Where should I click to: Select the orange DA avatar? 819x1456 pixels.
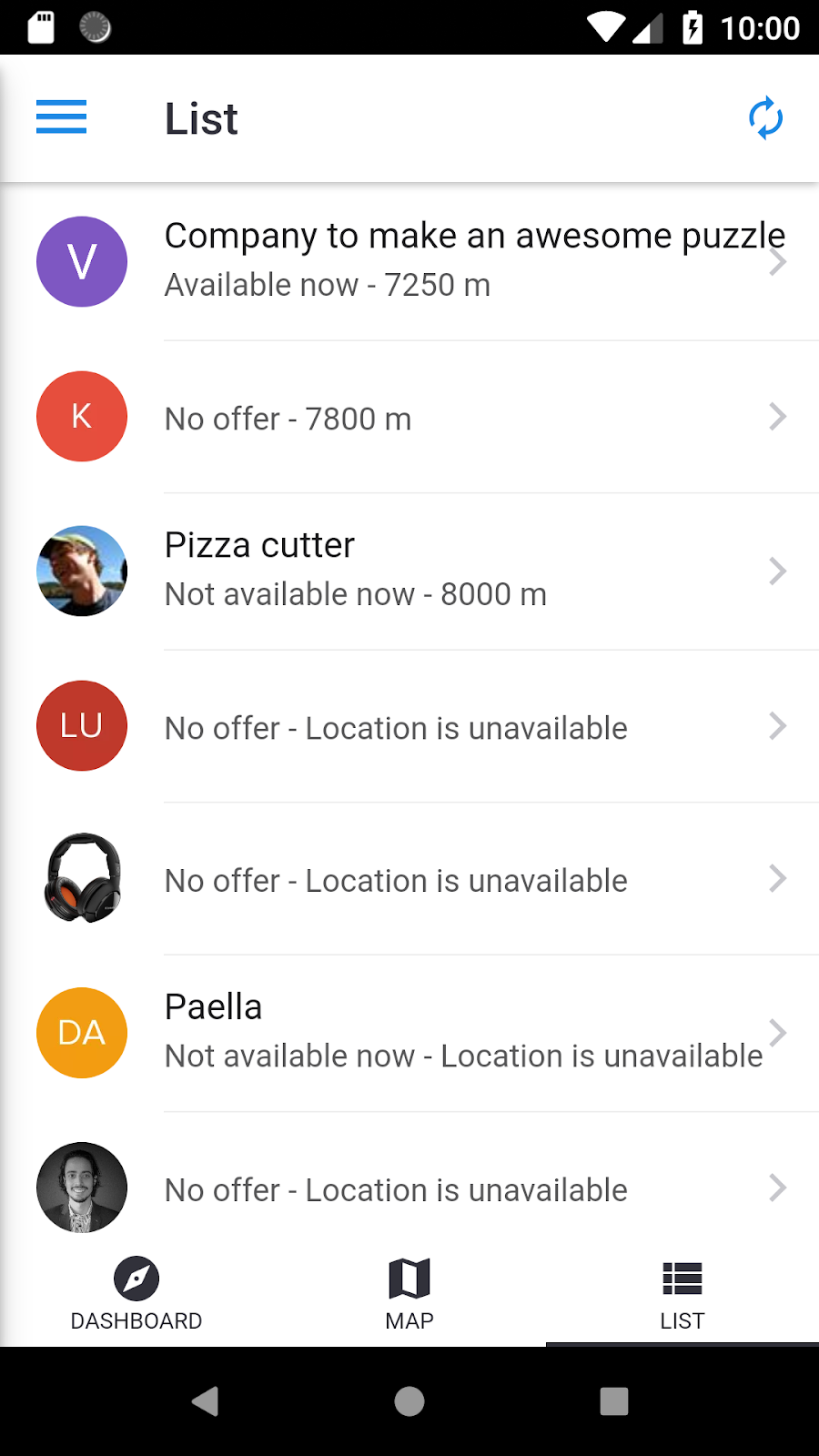pyautogui.click(x=81, y=1033)
